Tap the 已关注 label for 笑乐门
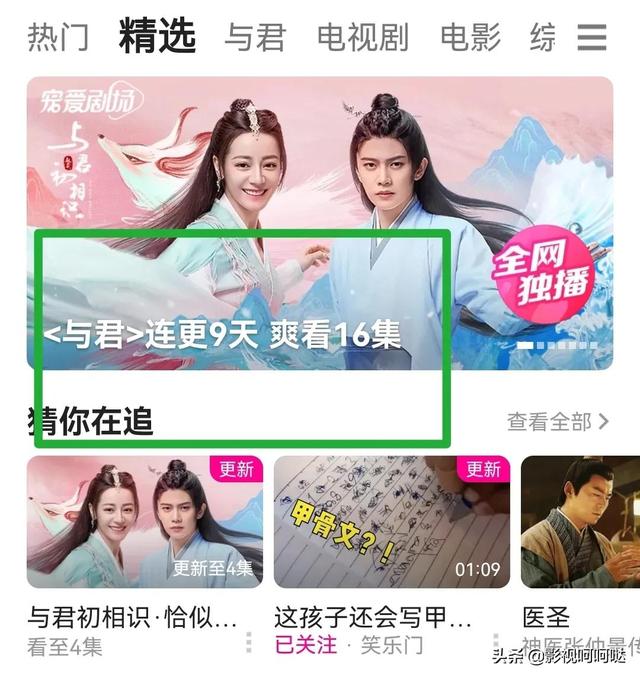The height and width of the screenshot is (679, 640). pos(305,645)
